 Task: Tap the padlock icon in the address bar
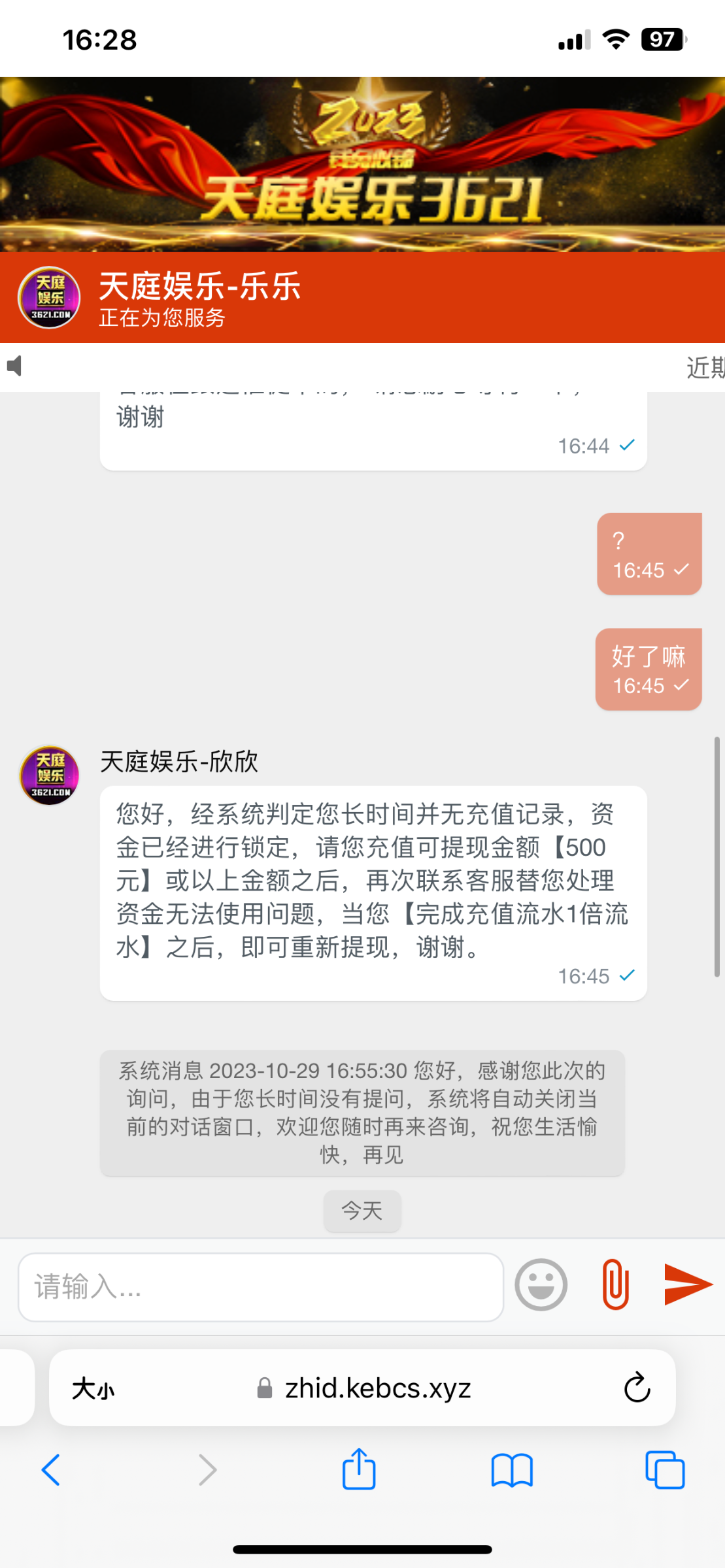coord(265,1388)
